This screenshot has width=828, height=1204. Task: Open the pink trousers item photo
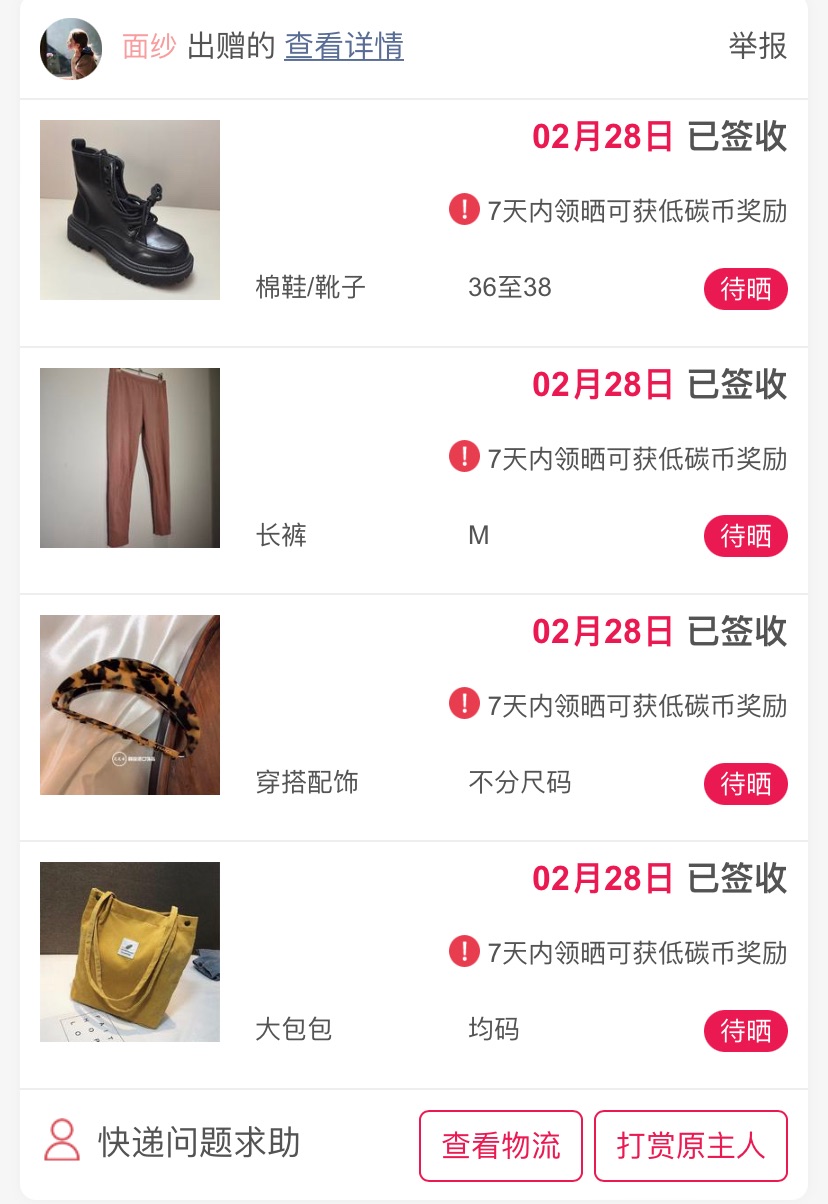coord(130,458)
